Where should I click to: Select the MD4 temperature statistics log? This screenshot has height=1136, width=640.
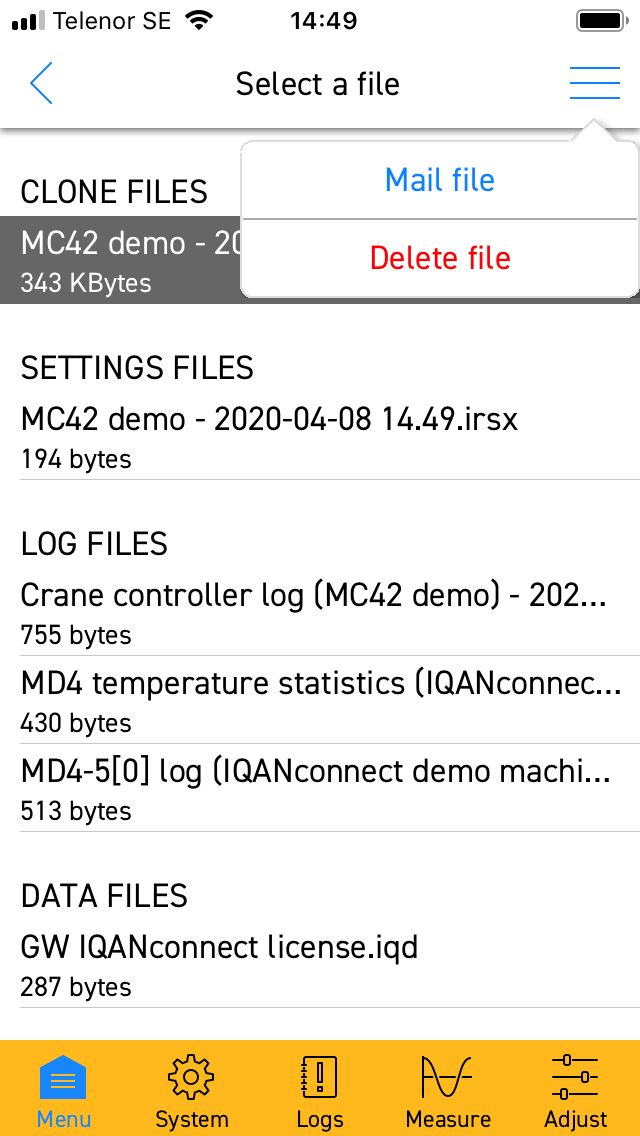320,700
